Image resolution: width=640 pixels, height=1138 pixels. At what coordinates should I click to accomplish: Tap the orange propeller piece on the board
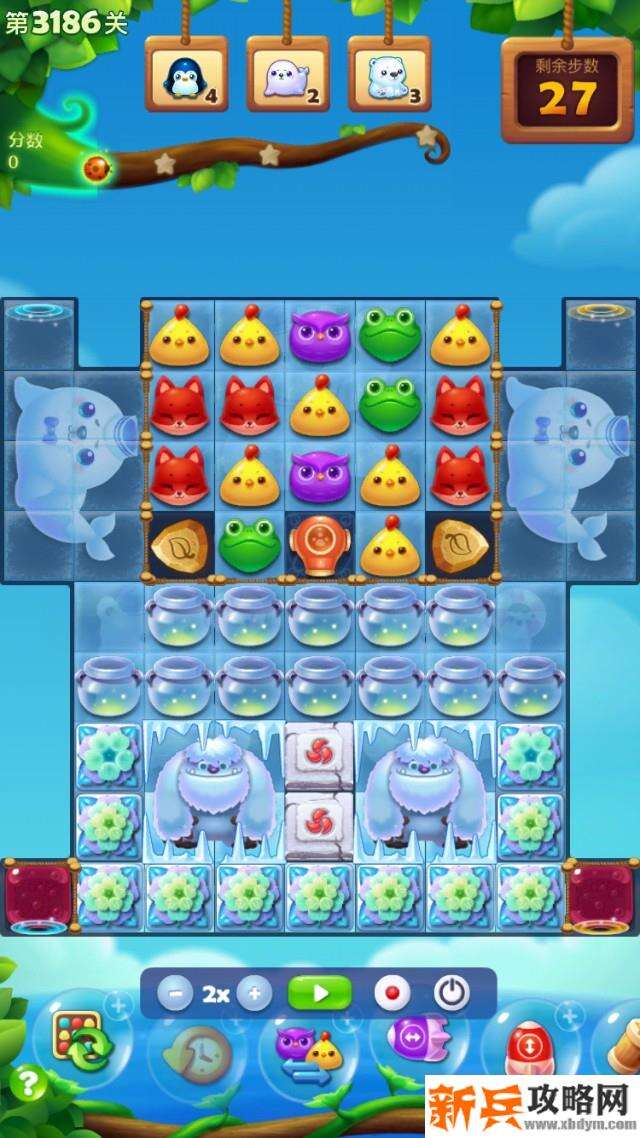pyautogui.click(x=320, y=545)
